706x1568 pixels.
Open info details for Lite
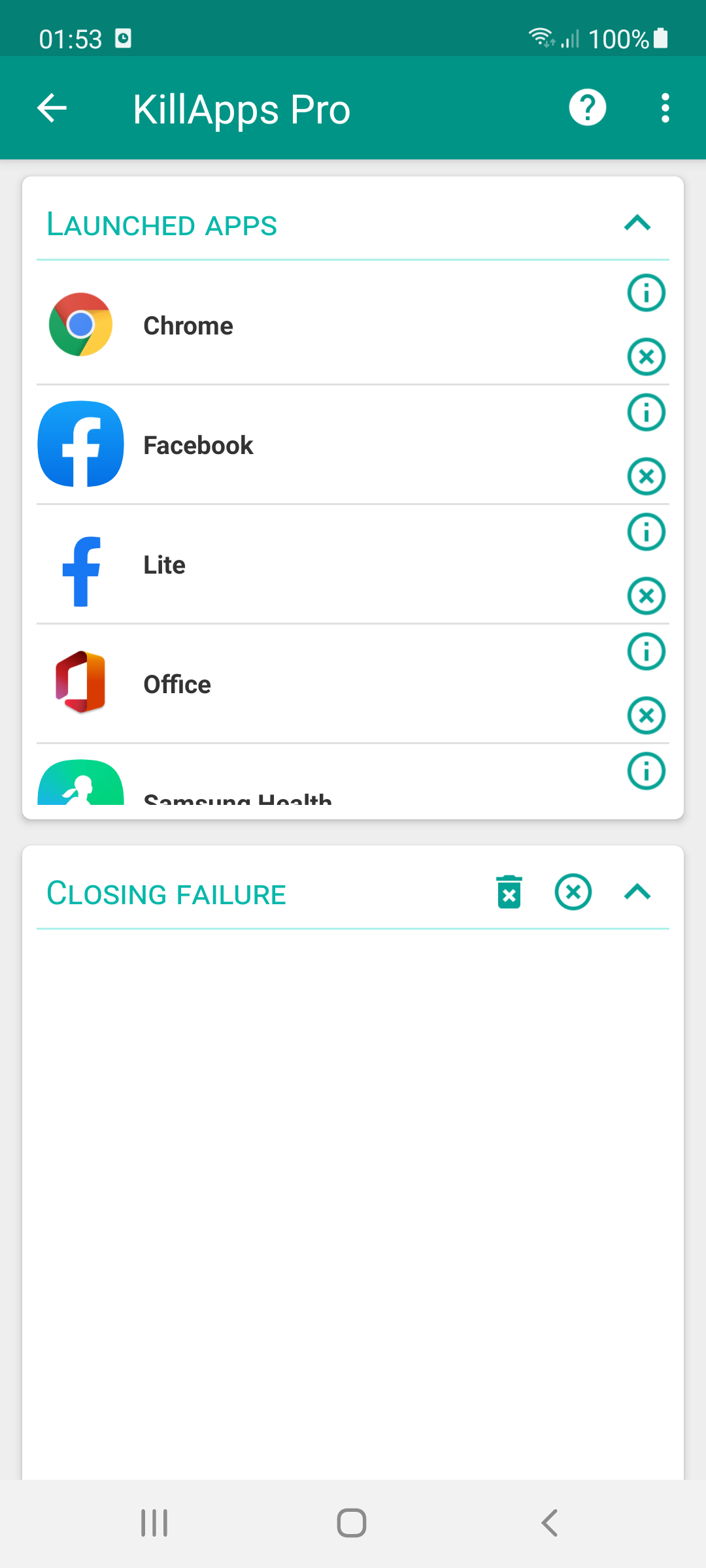(x=645, y=532)
